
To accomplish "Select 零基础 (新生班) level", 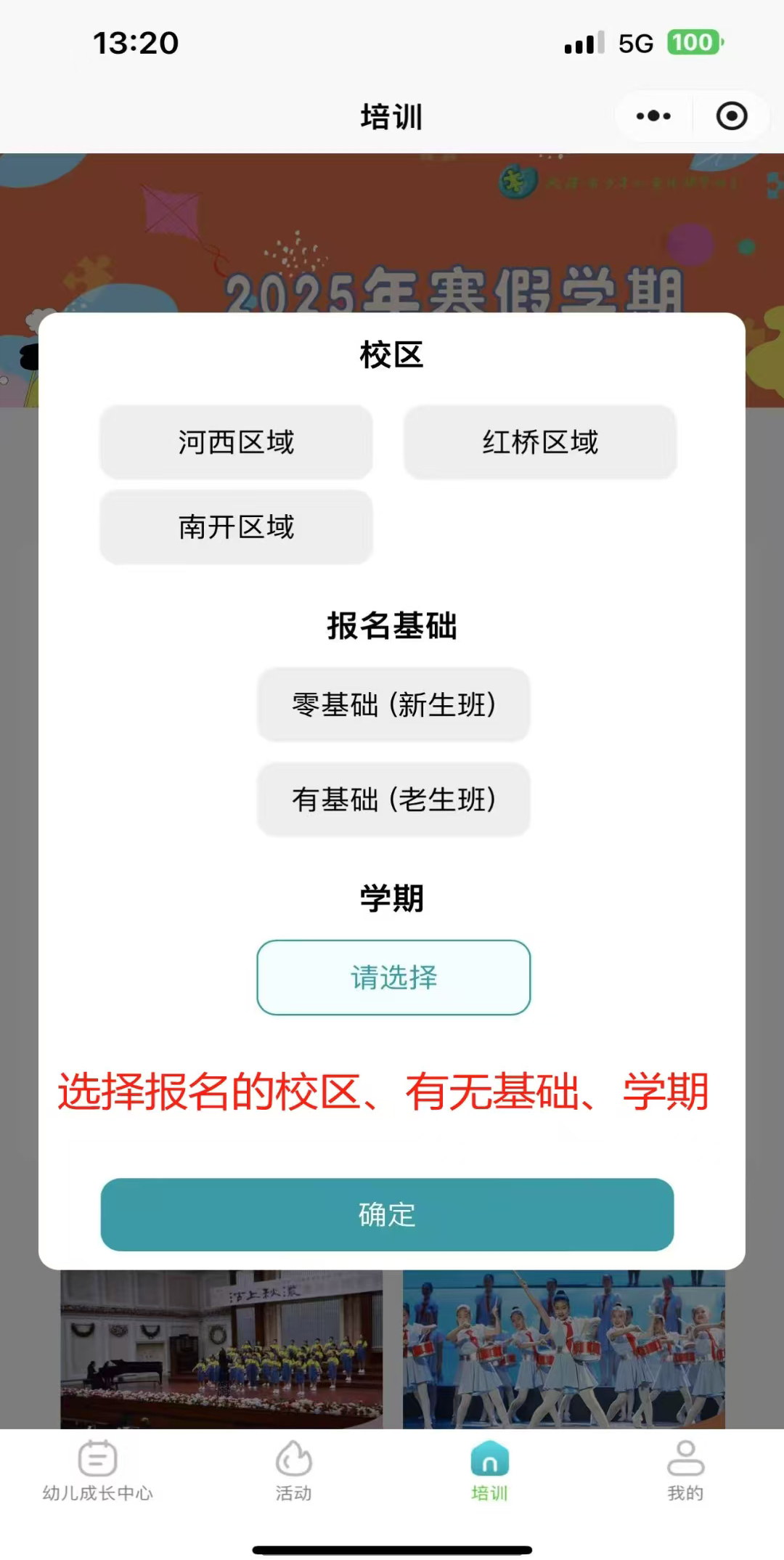I will 393,704.
